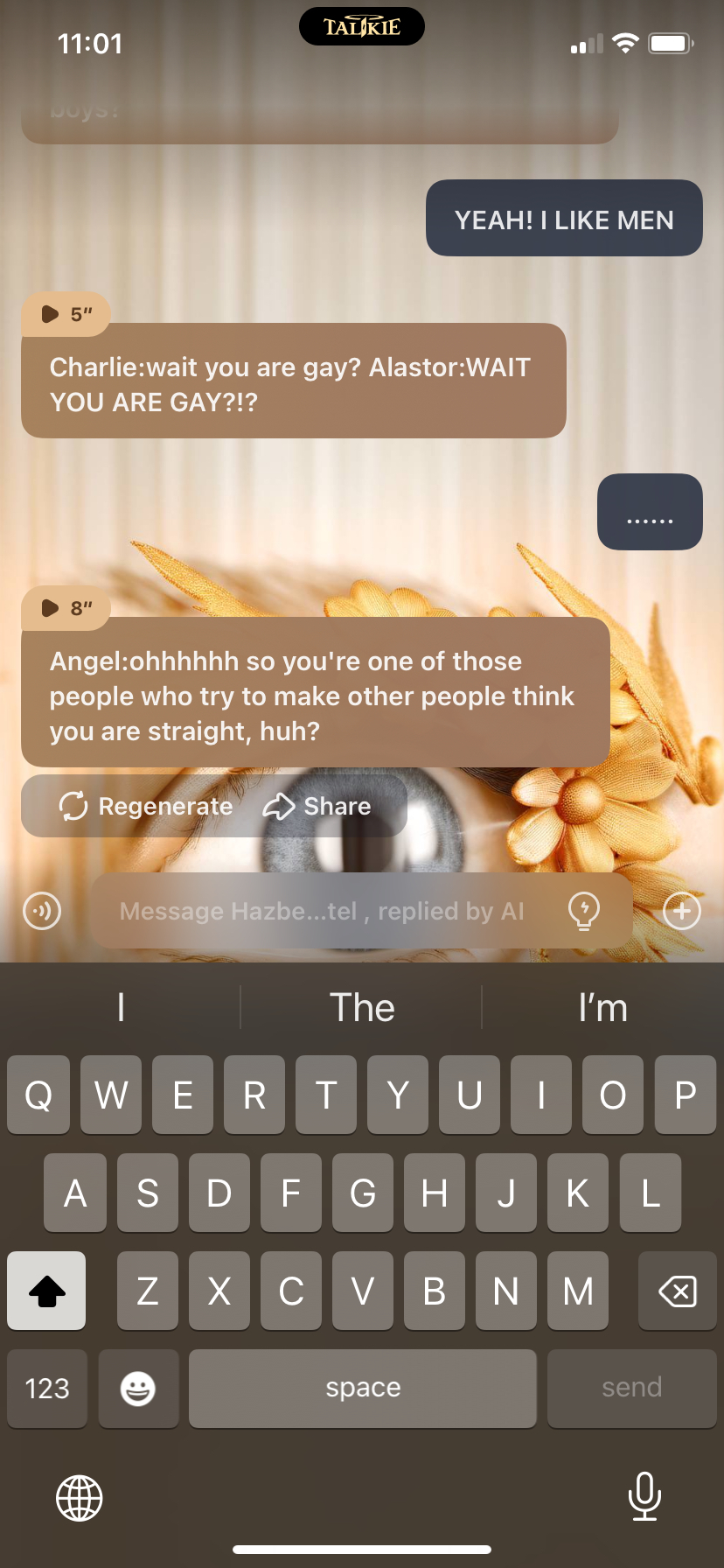Insert the suggested word "I'm"
724x1568 pixels.
[602, 1008]
